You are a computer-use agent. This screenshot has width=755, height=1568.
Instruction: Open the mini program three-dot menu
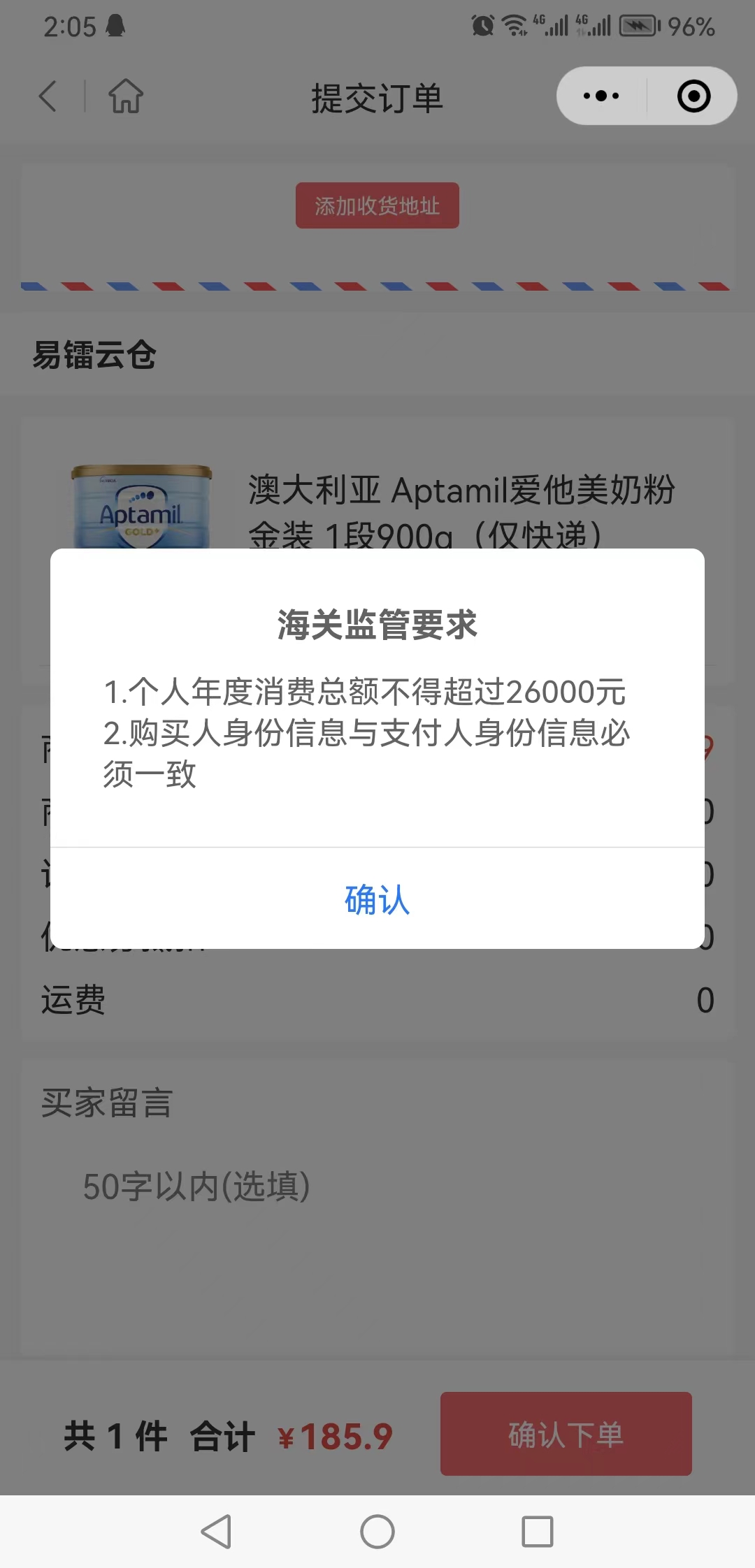601,96
